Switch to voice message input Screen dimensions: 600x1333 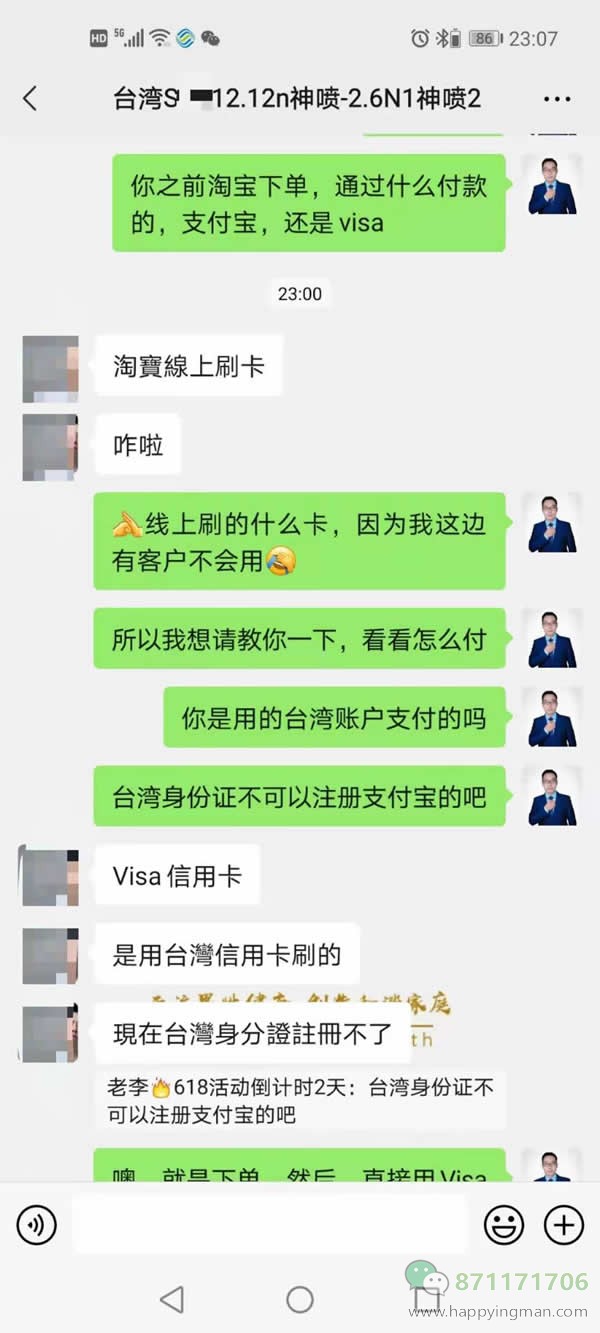(37, 1224)
